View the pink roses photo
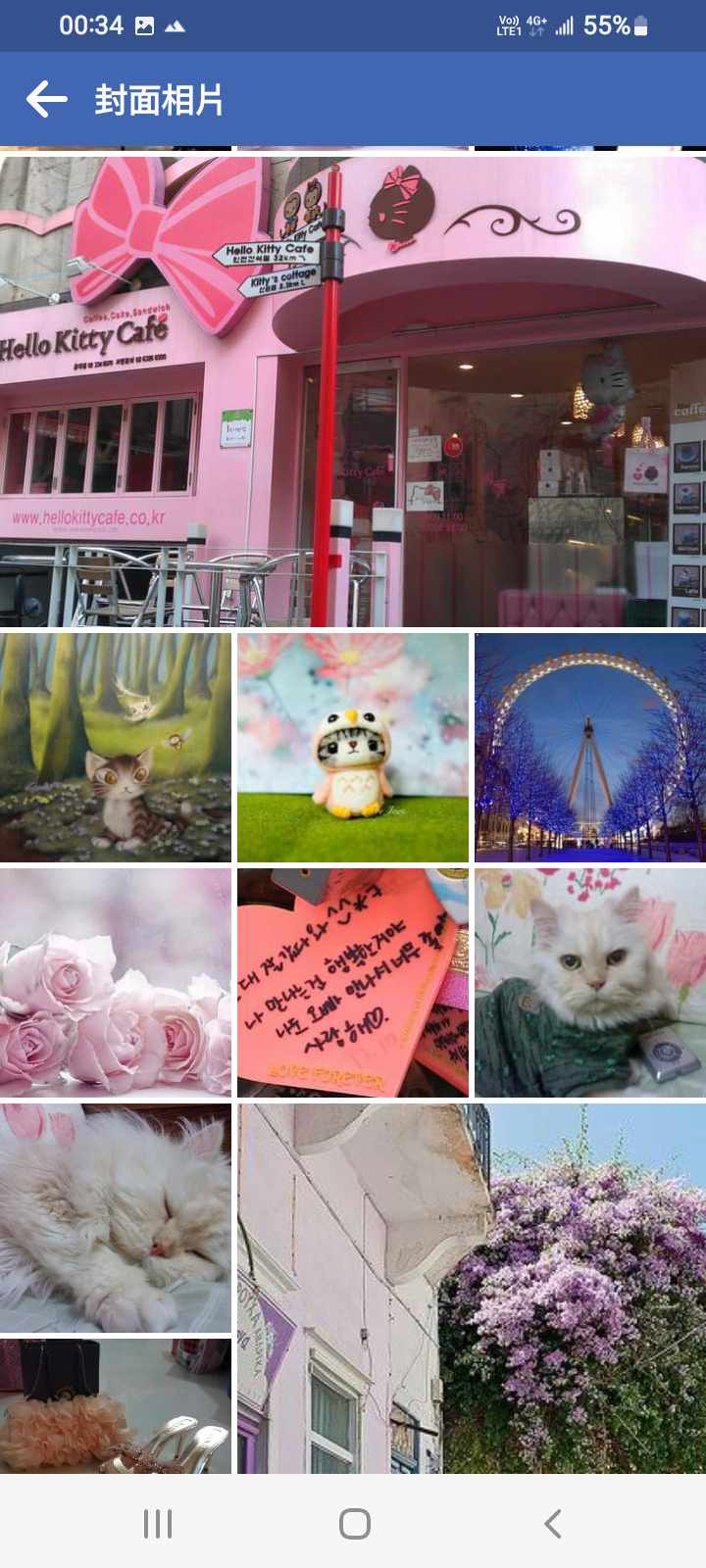This screenshot has width=706, height=1568. (116, 983)
